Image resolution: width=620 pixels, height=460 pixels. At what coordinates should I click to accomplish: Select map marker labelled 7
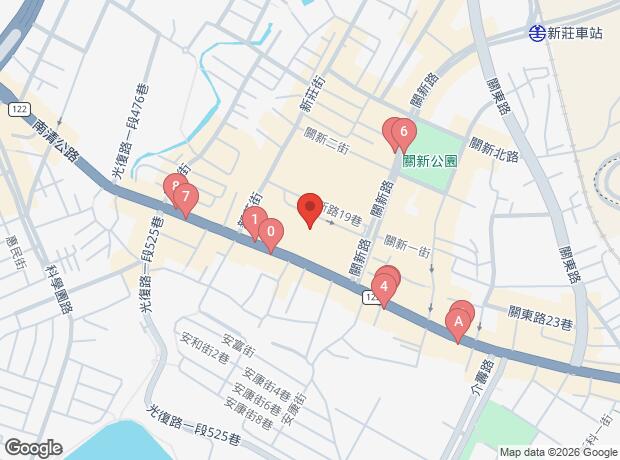coord(185,197)
